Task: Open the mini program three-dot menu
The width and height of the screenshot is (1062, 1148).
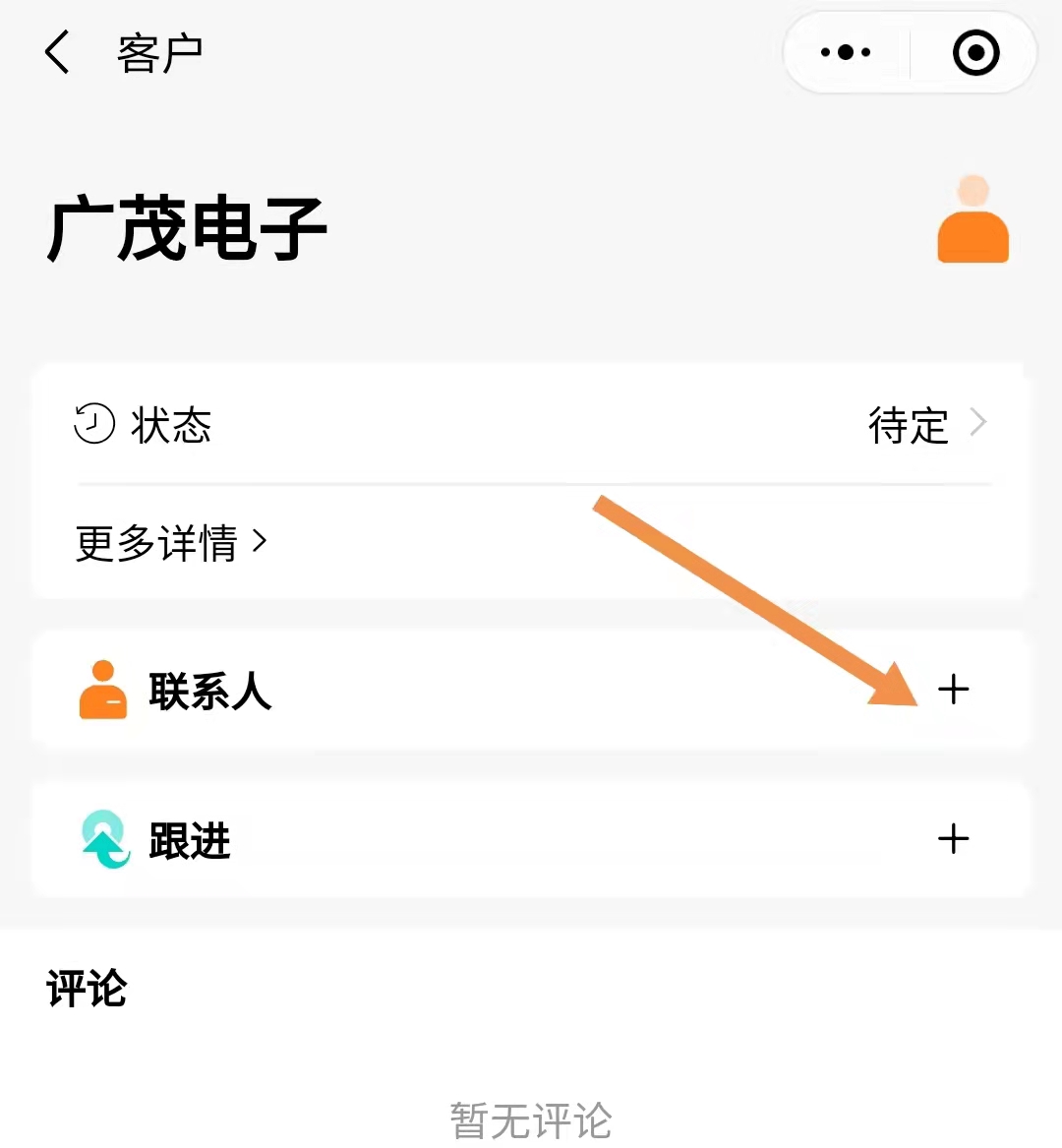Action: tap(846, 53)
